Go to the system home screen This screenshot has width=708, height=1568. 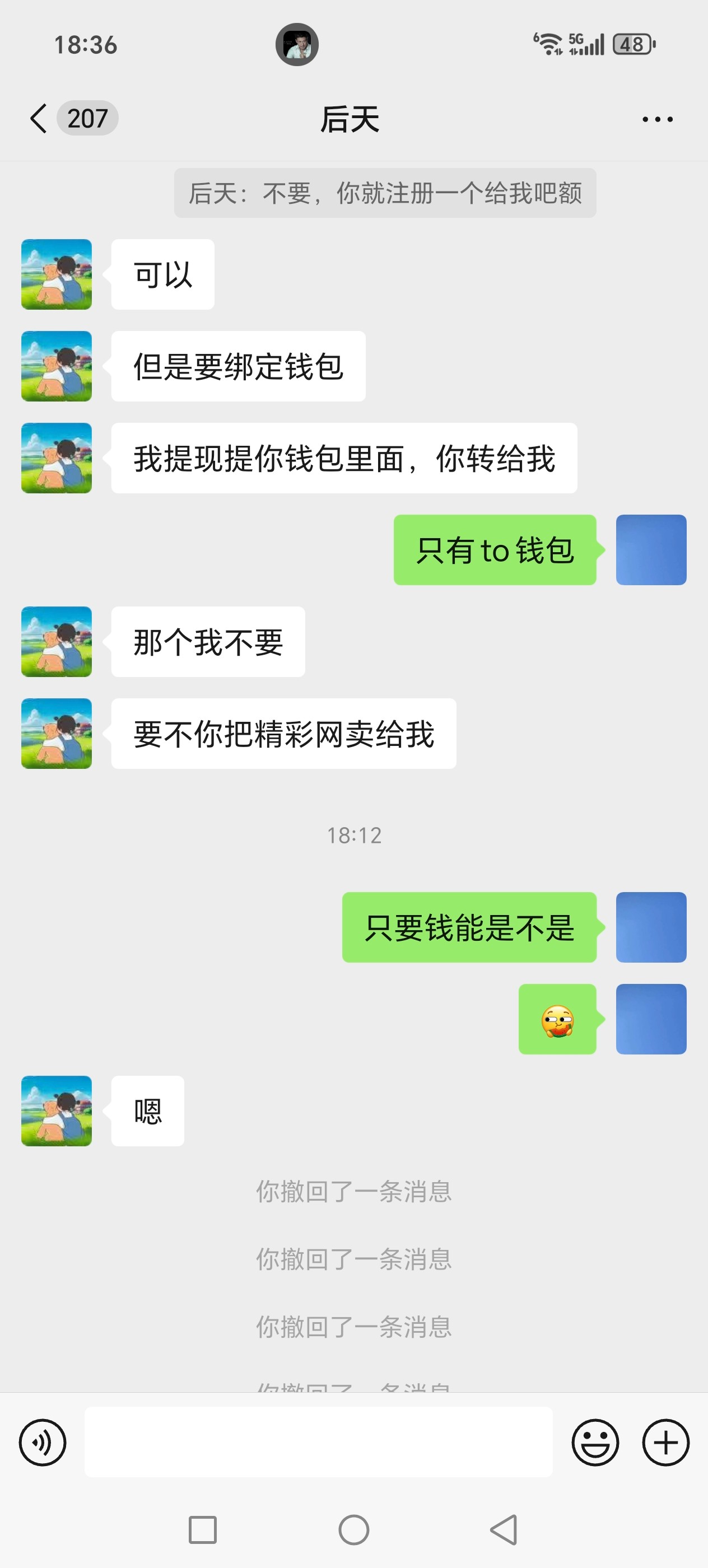coord(353,1530)
